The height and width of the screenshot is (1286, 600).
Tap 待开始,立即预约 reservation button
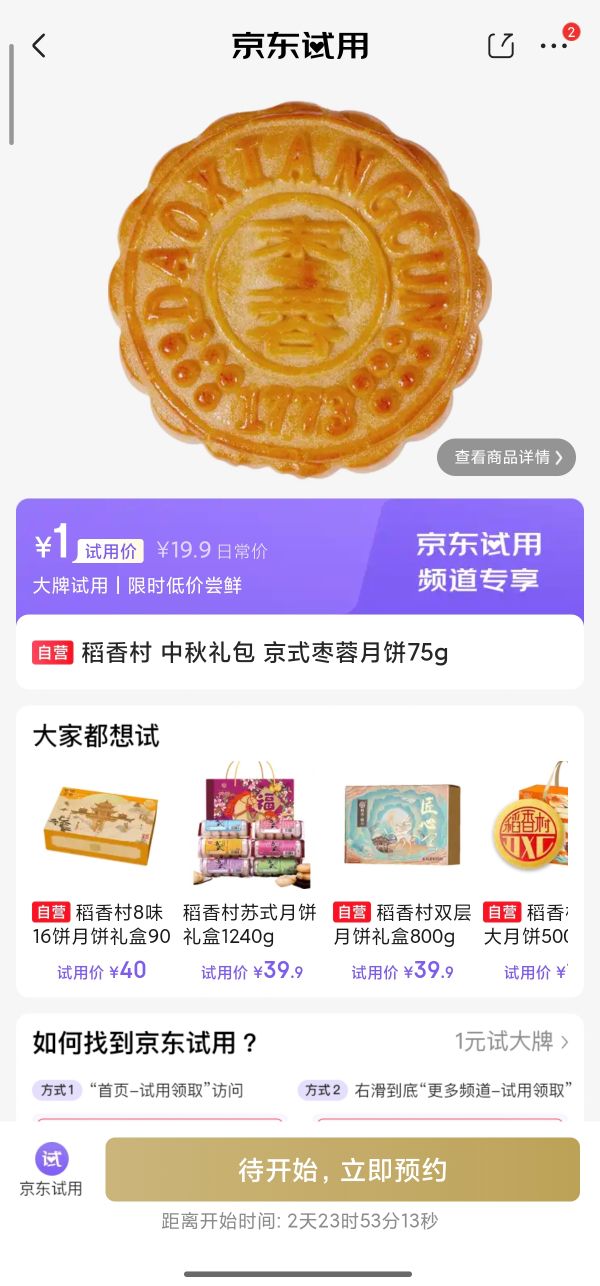pos(342,1170)
